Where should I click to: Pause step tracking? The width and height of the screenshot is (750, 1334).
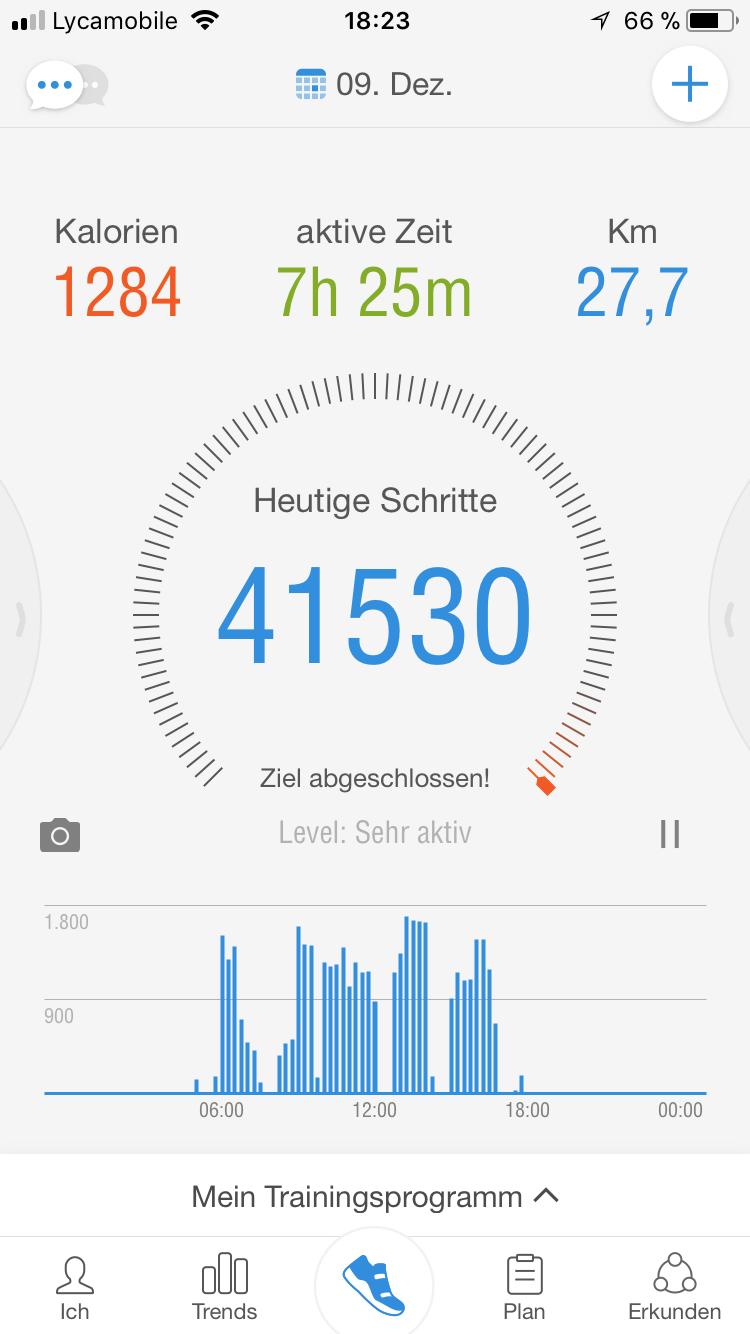click(x=670, y=834)
